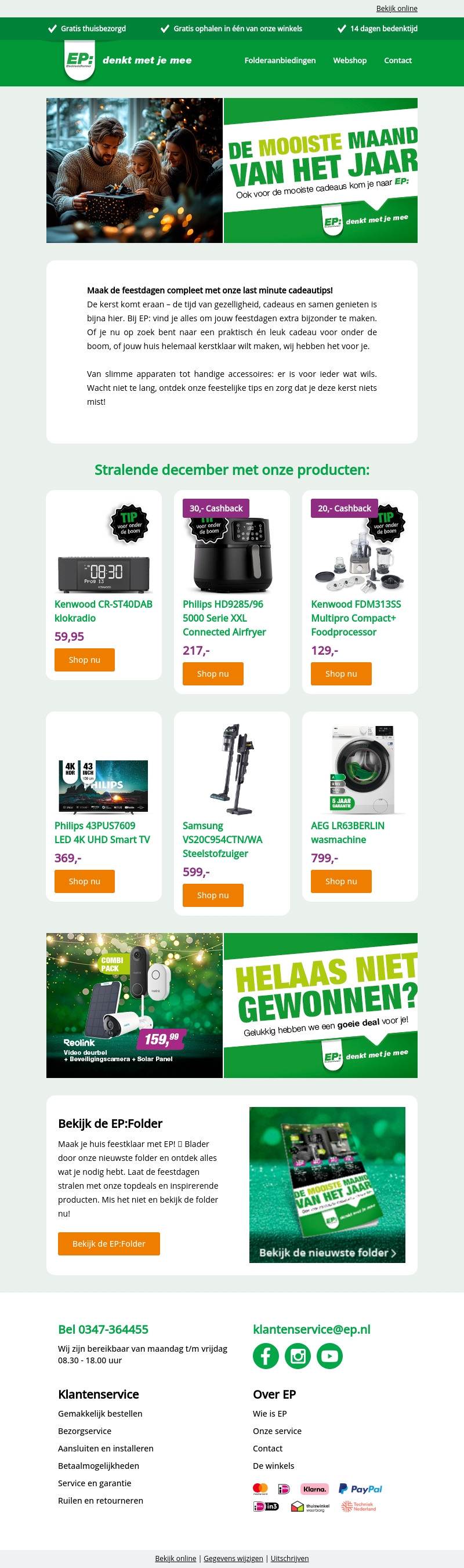Tap Shop nu for Philips 43PUS7609 Smart TV
This screenshot has height=1568, width=464.
(x=85, y=881)
